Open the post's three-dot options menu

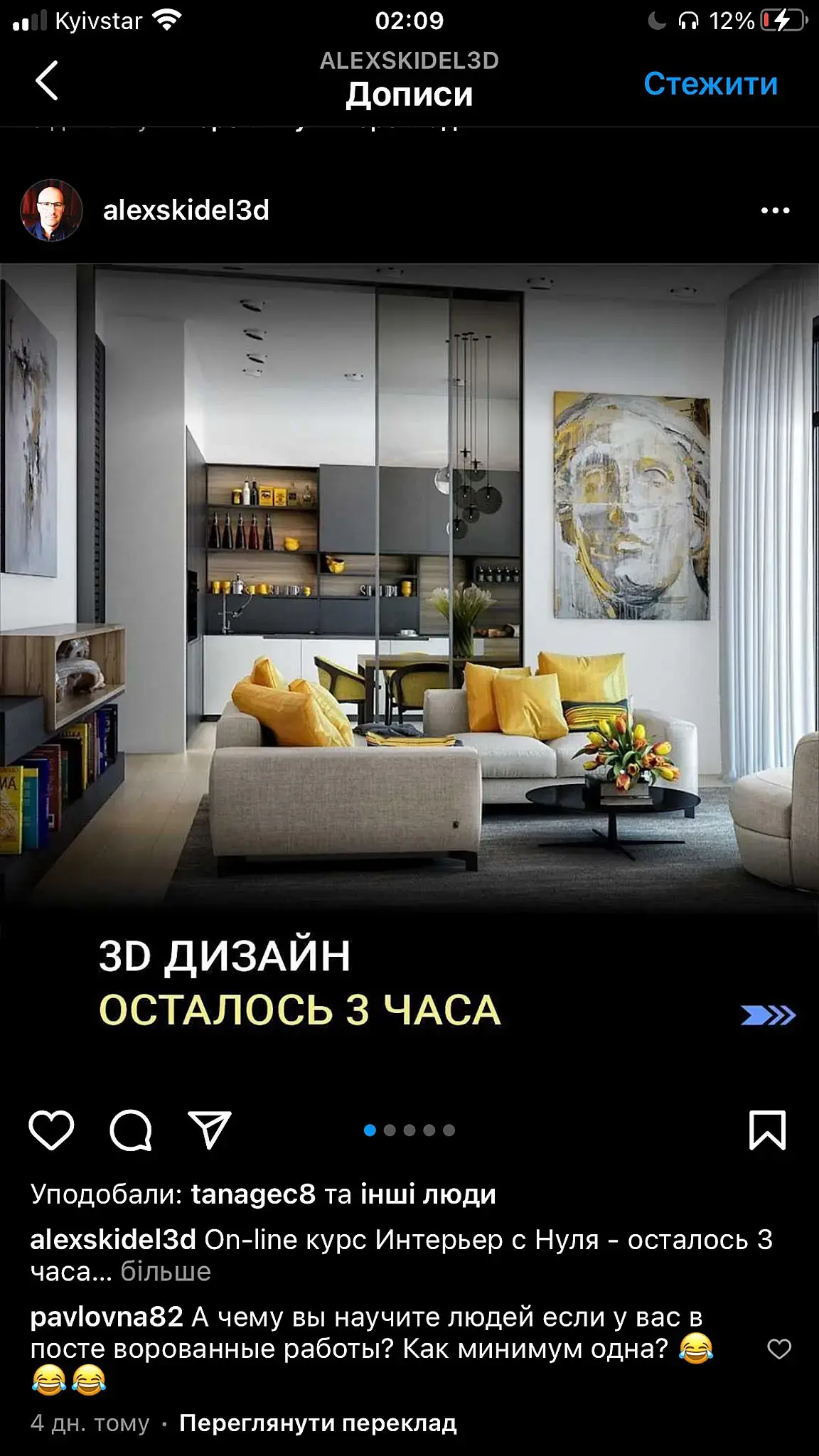pyautogui.click(x=775, y=210)
